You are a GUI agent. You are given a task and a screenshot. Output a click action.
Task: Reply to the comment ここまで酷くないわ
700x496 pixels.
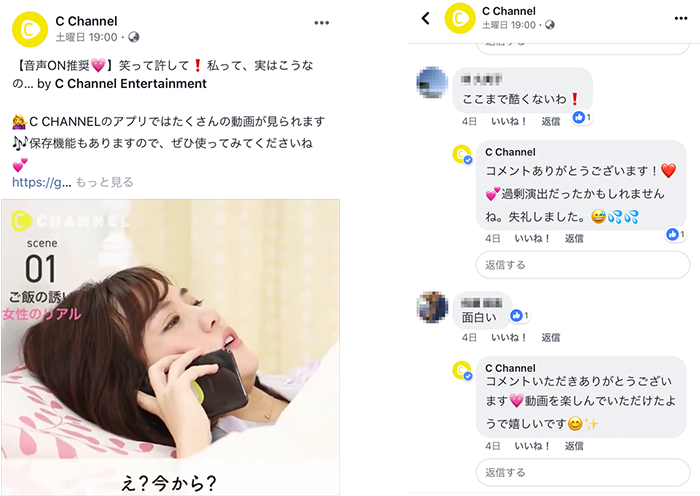click(x=550, y=121)
